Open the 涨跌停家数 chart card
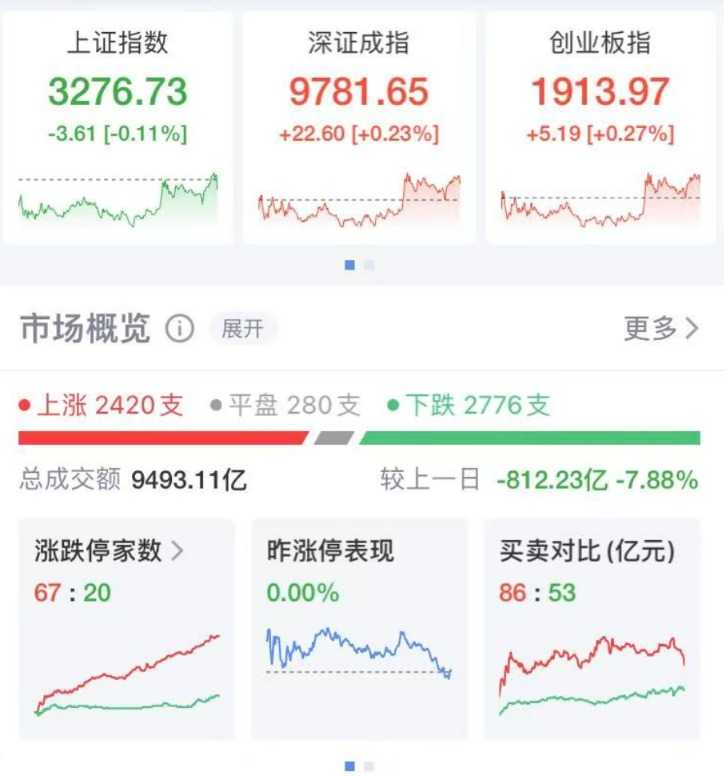Screen dimensions: 726x776 tap(127, 628)
